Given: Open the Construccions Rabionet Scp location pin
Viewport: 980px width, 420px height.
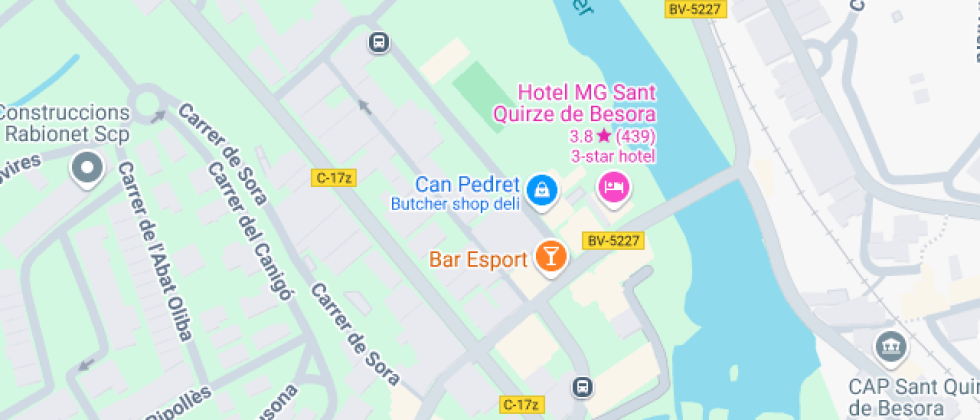Looking at the screenshot, I should pyautogui.click(x=88, y=169).
